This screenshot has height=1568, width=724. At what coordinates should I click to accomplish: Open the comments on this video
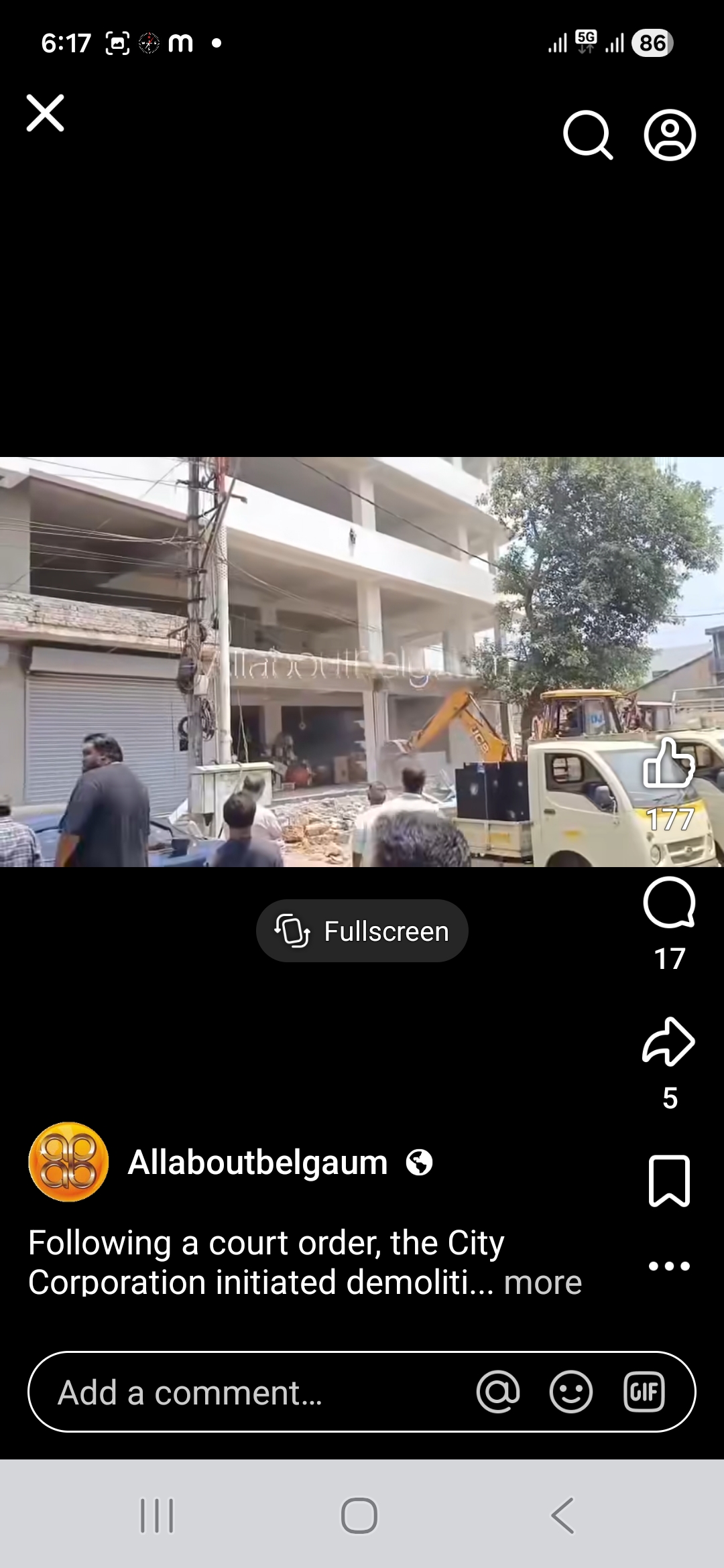(x=669, y=903)
